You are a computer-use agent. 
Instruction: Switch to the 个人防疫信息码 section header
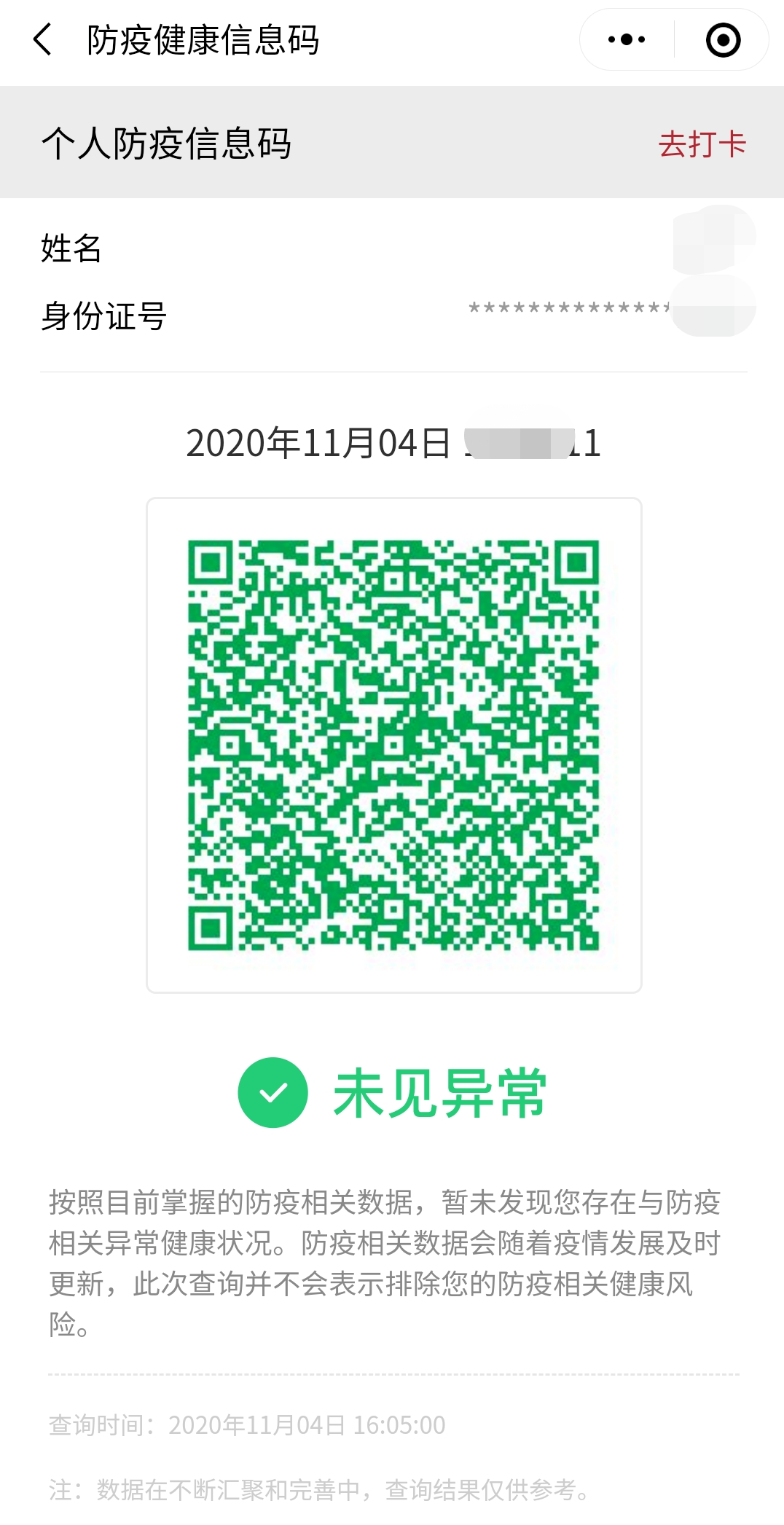coord(165,143)
